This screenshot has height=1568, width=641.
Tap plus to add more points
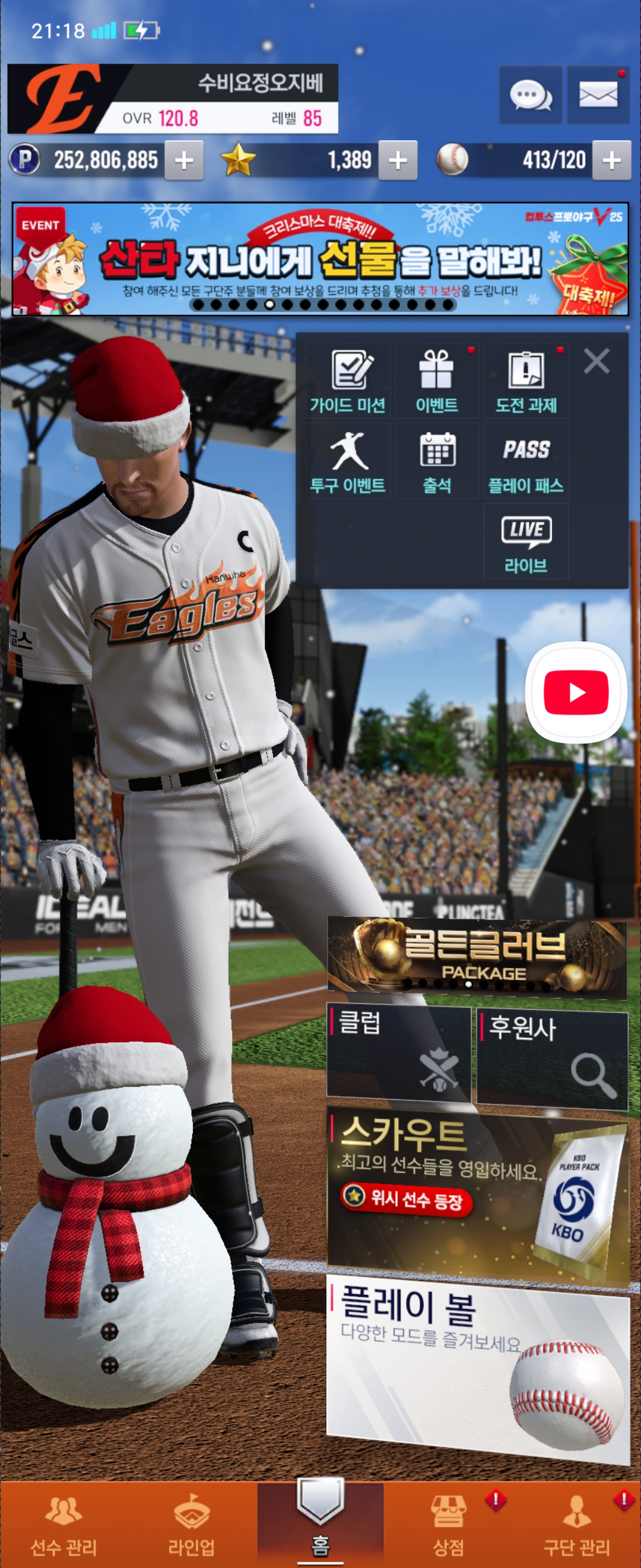(x=183, y=161)
